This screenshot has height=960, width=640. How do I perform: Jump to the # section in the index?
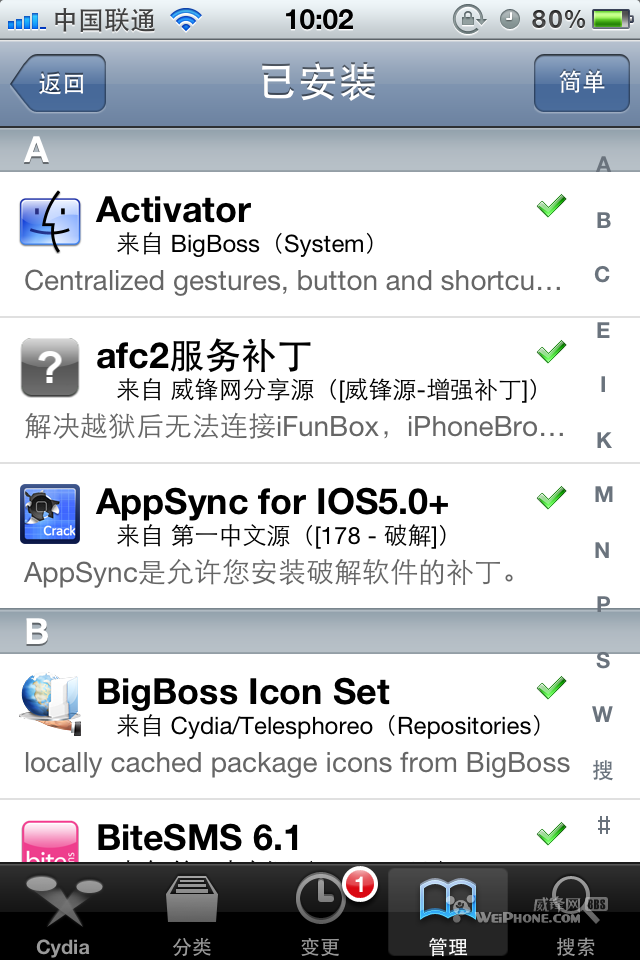603,825
